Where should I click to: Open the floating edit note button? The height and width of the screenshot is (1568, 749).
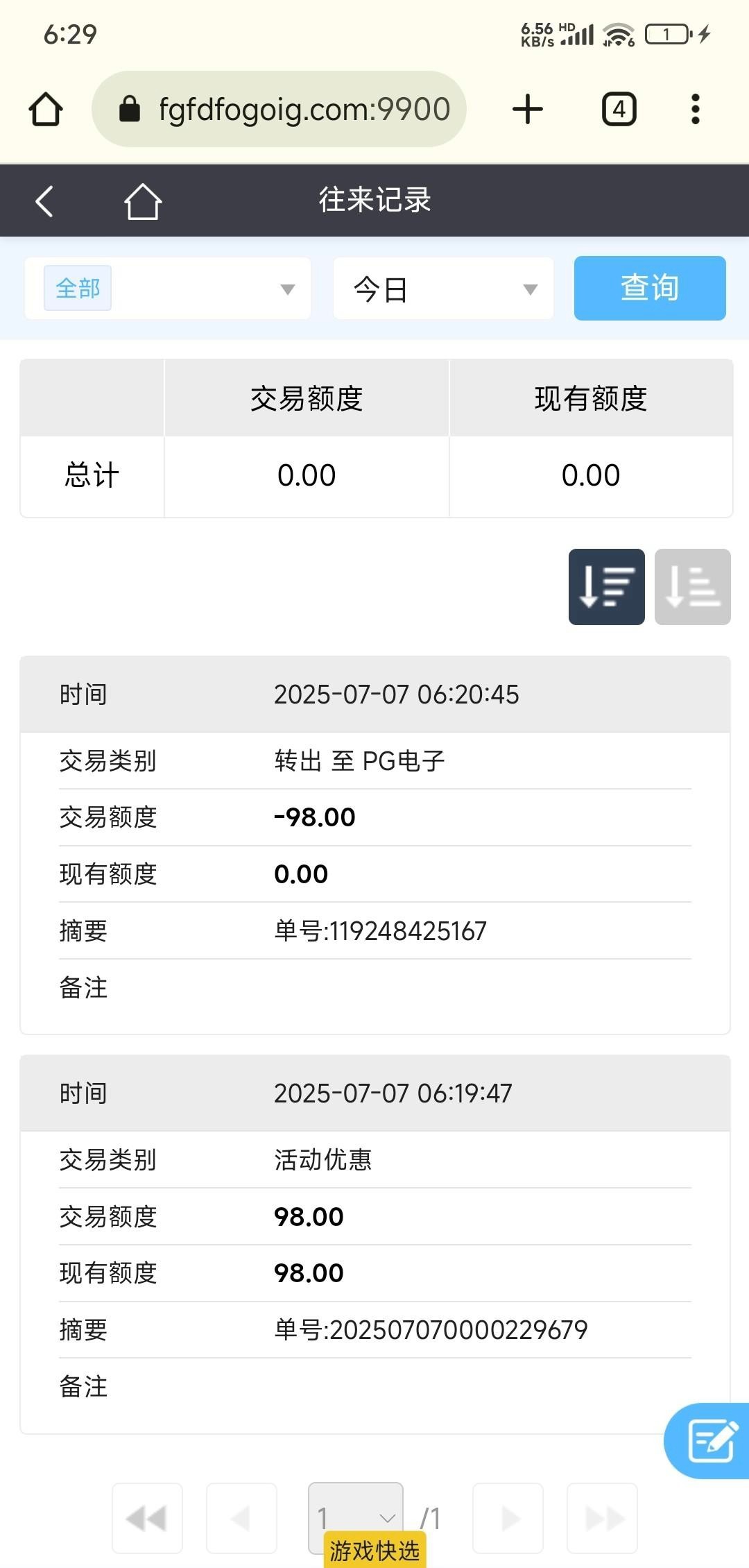[x=710, y=1441]
